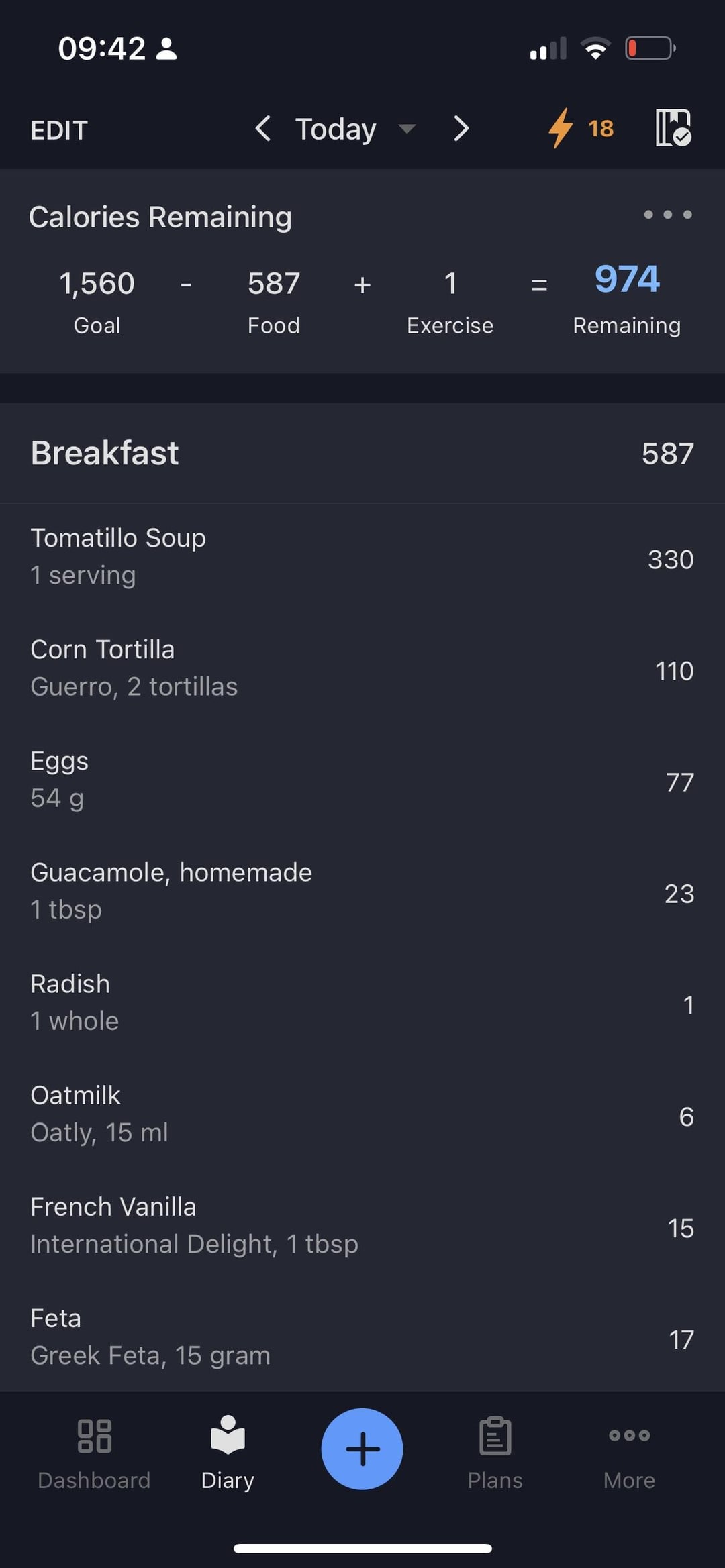
Task: View the Radish entry
Action: tap(362, 1004)
